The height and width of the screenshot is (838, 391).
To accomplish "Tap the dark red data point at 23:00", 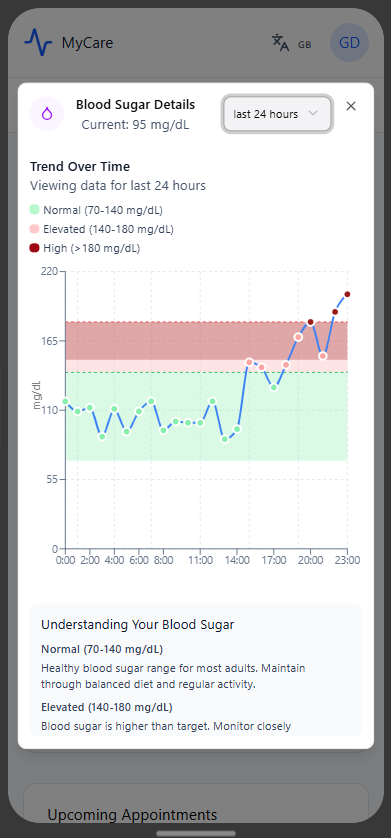I will point(347,294).
